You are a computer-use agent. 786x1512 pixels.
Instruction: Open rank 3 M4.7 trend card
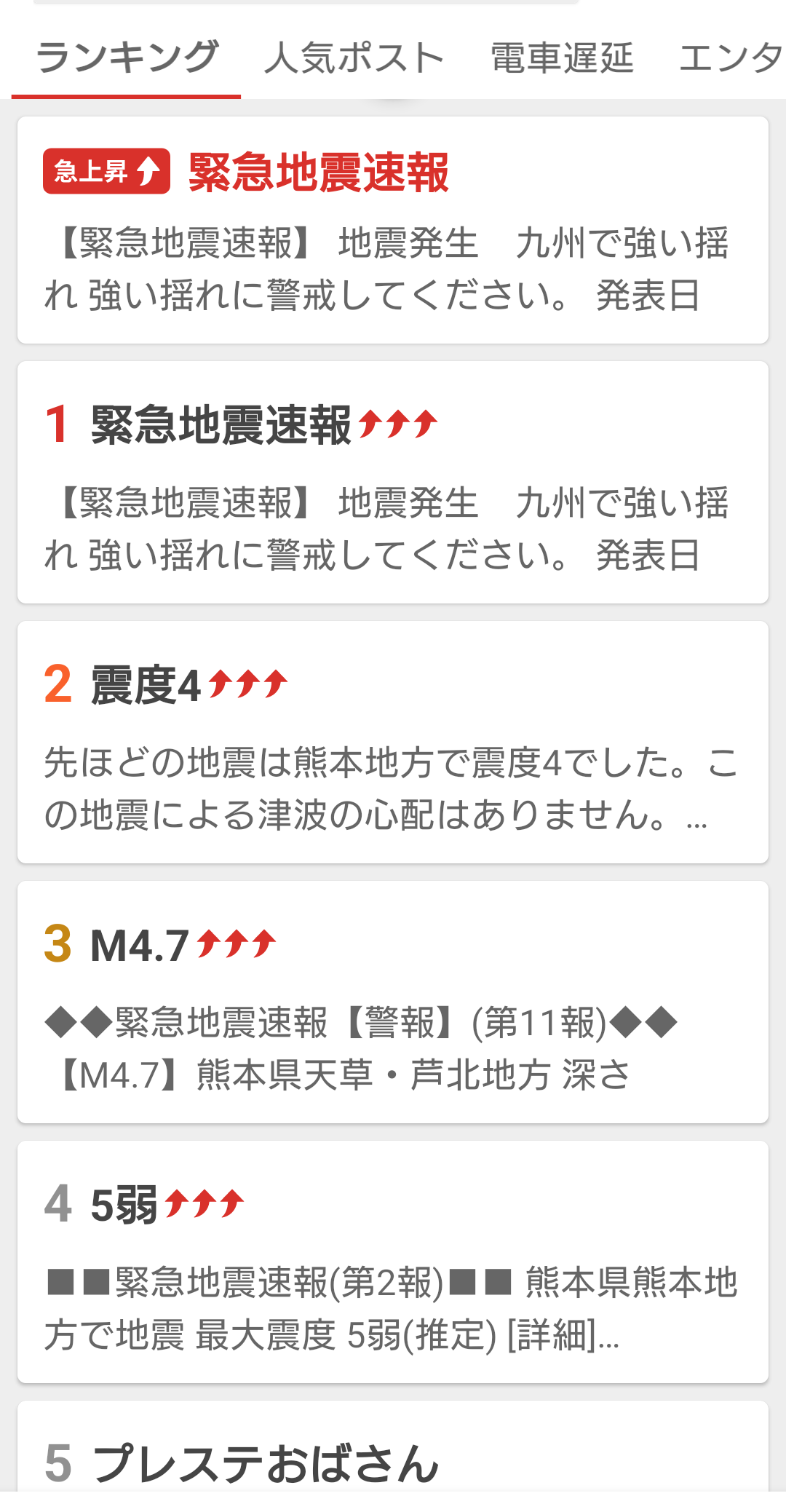point(393,1002)
